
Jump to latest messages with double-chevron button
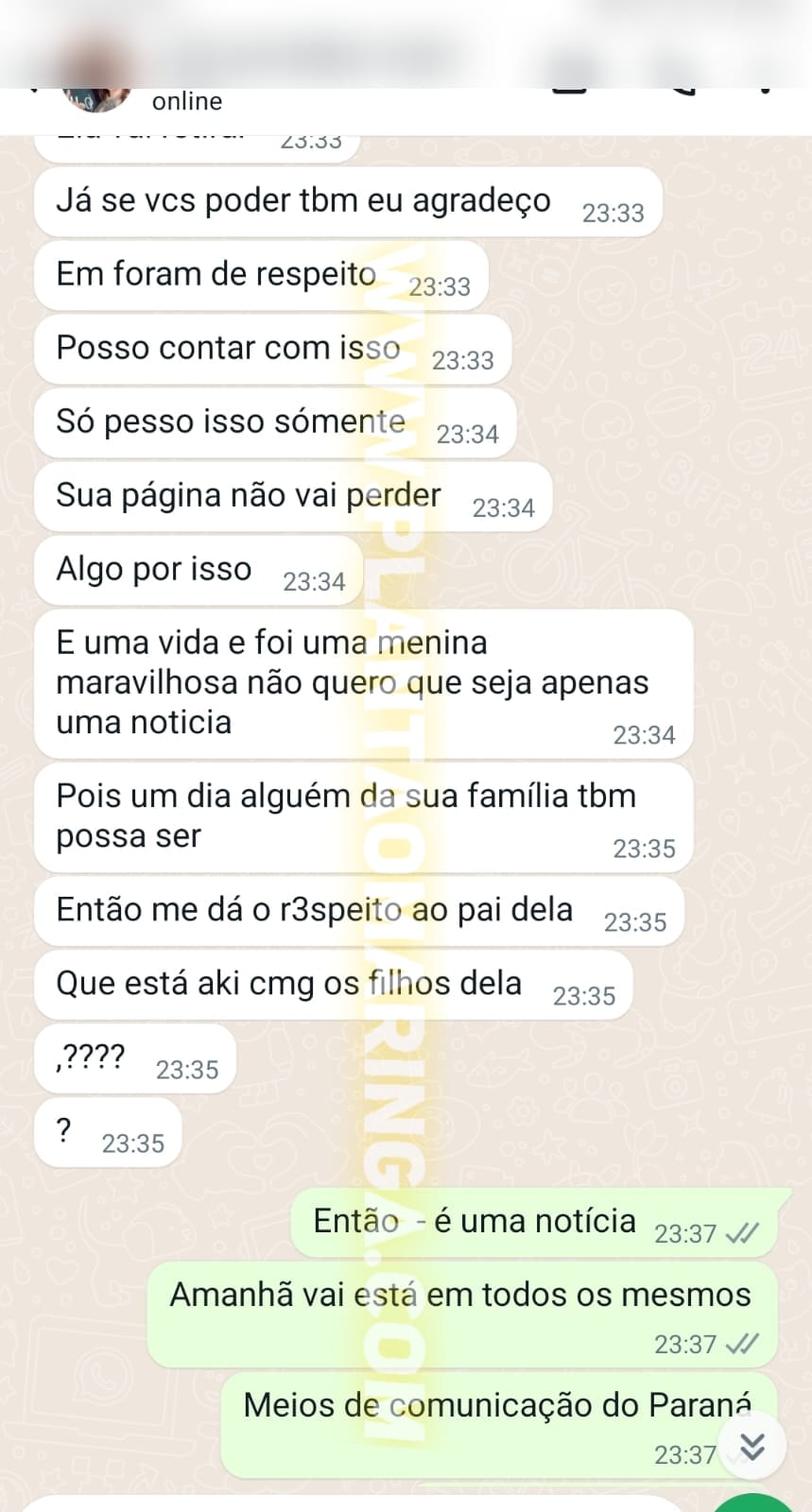pos(752,1446)
